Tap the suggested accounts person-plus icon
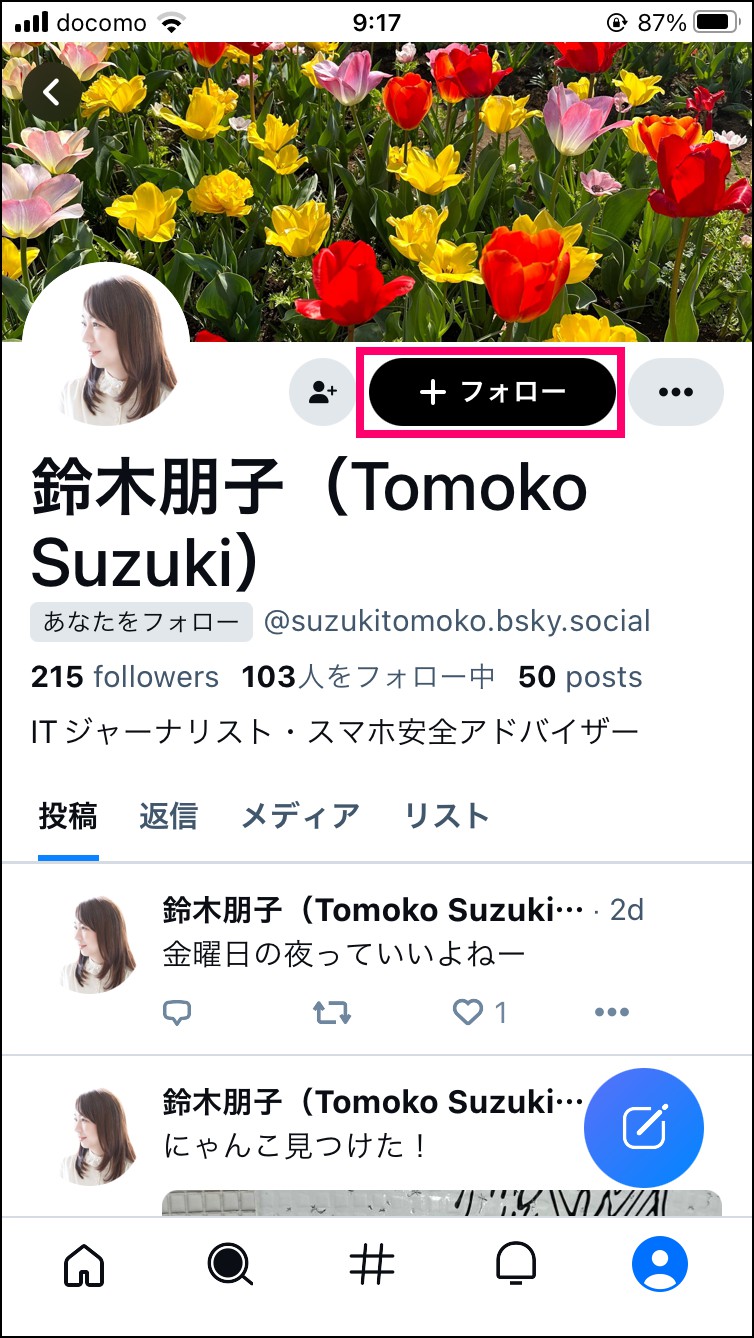Viewport: 754px width, 1338px height. click(x=323, y=392)
